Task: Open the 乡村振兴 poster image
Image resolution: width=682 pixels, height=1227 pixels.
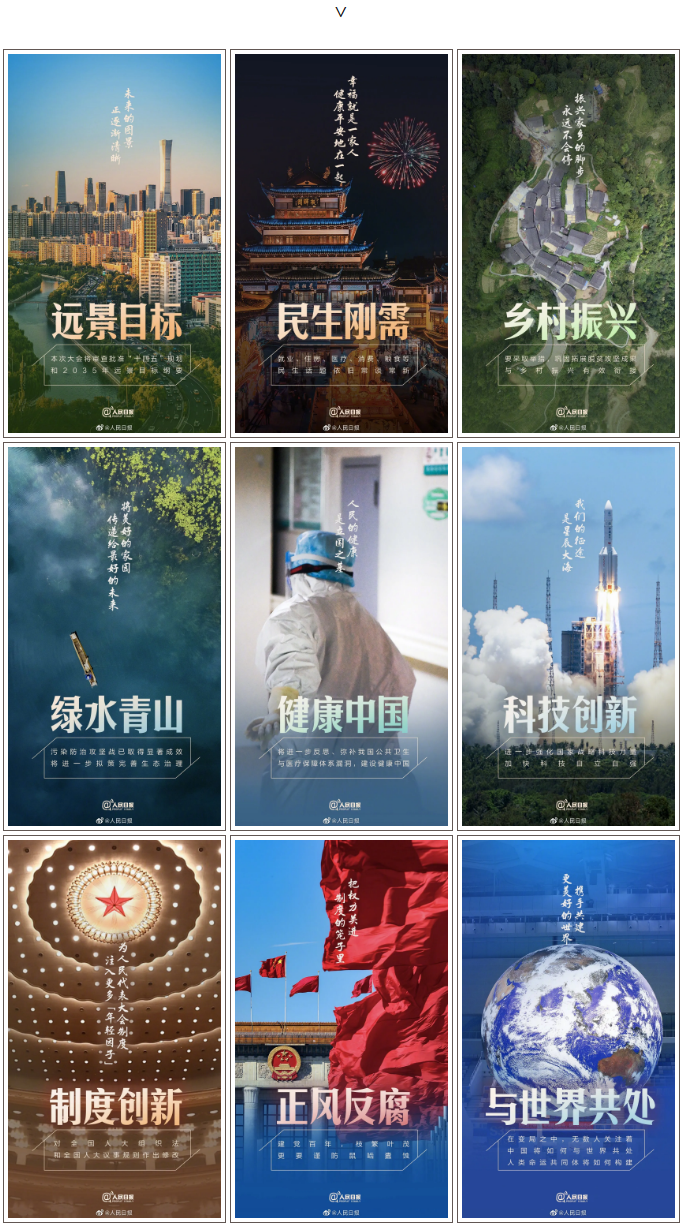Action: [568, 243]
